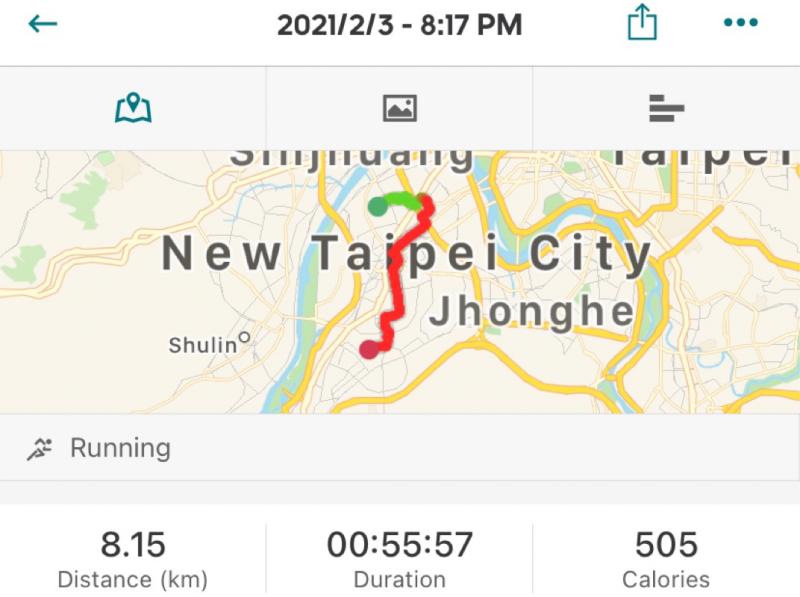Open the running route map

tap(400, 282)
